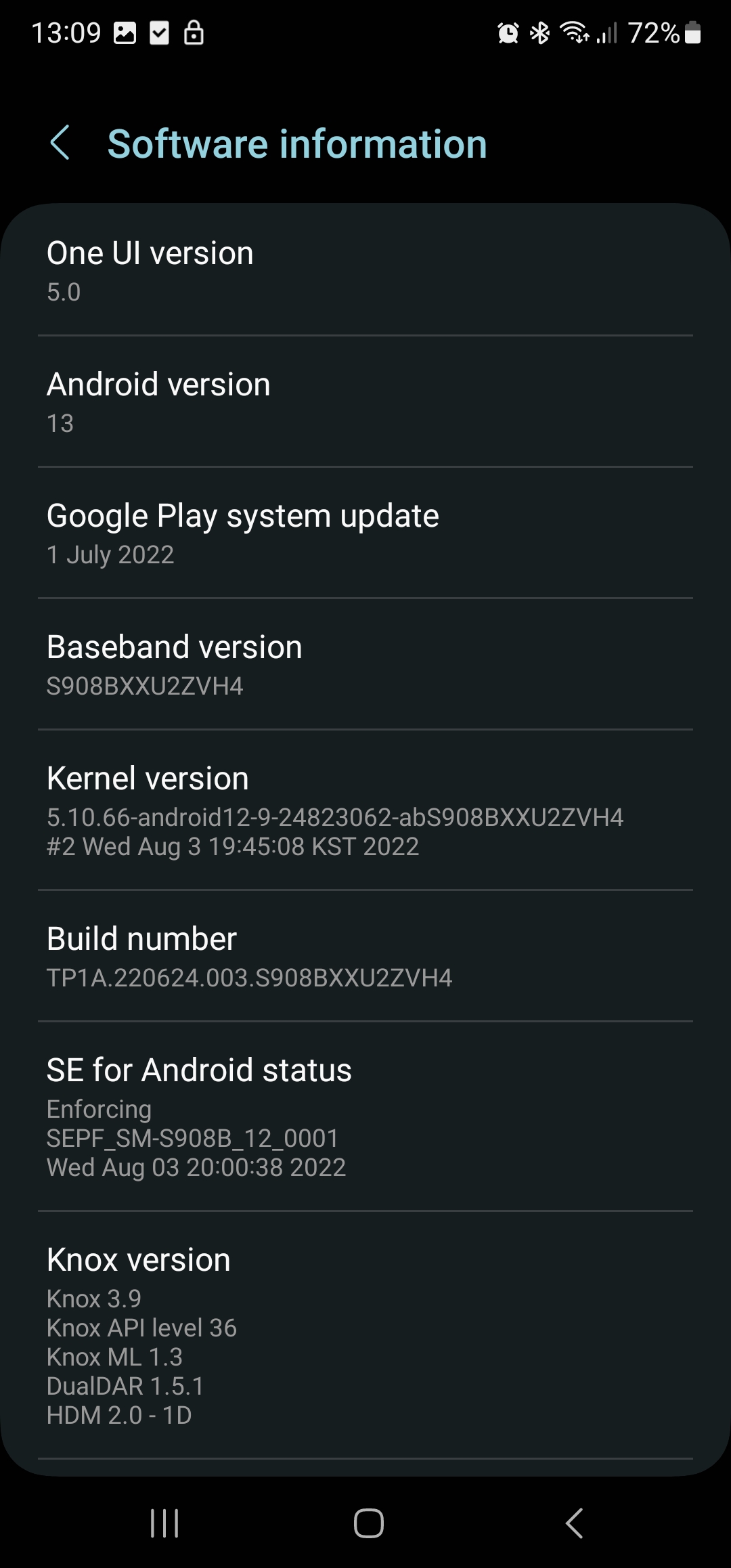Screen dimensions: 731x1568
Task: Tap the Android version row
Action: click(x=365, y=401)
